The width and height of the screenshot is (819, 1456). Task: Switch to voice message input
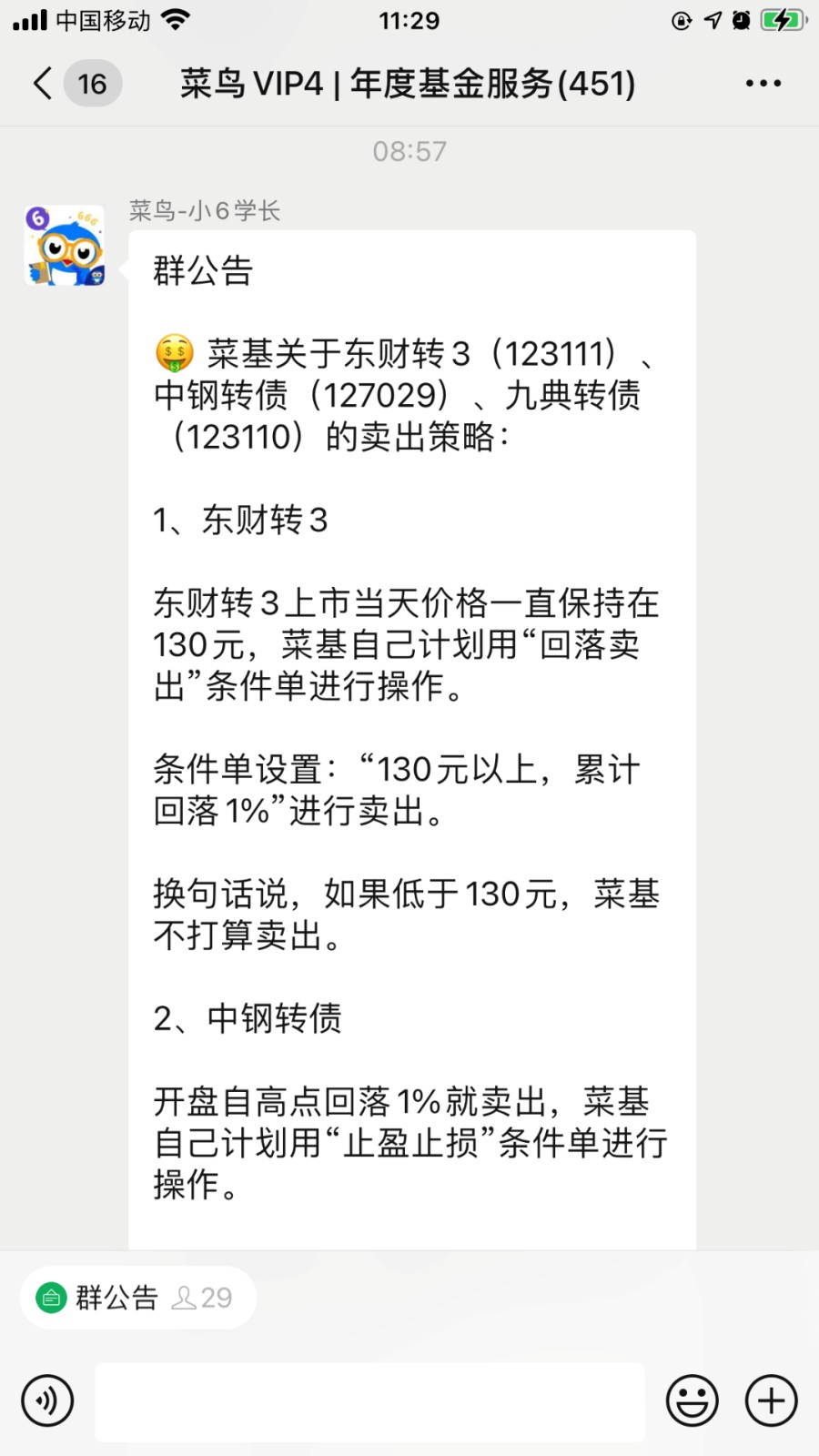(x=47, y=1400)
